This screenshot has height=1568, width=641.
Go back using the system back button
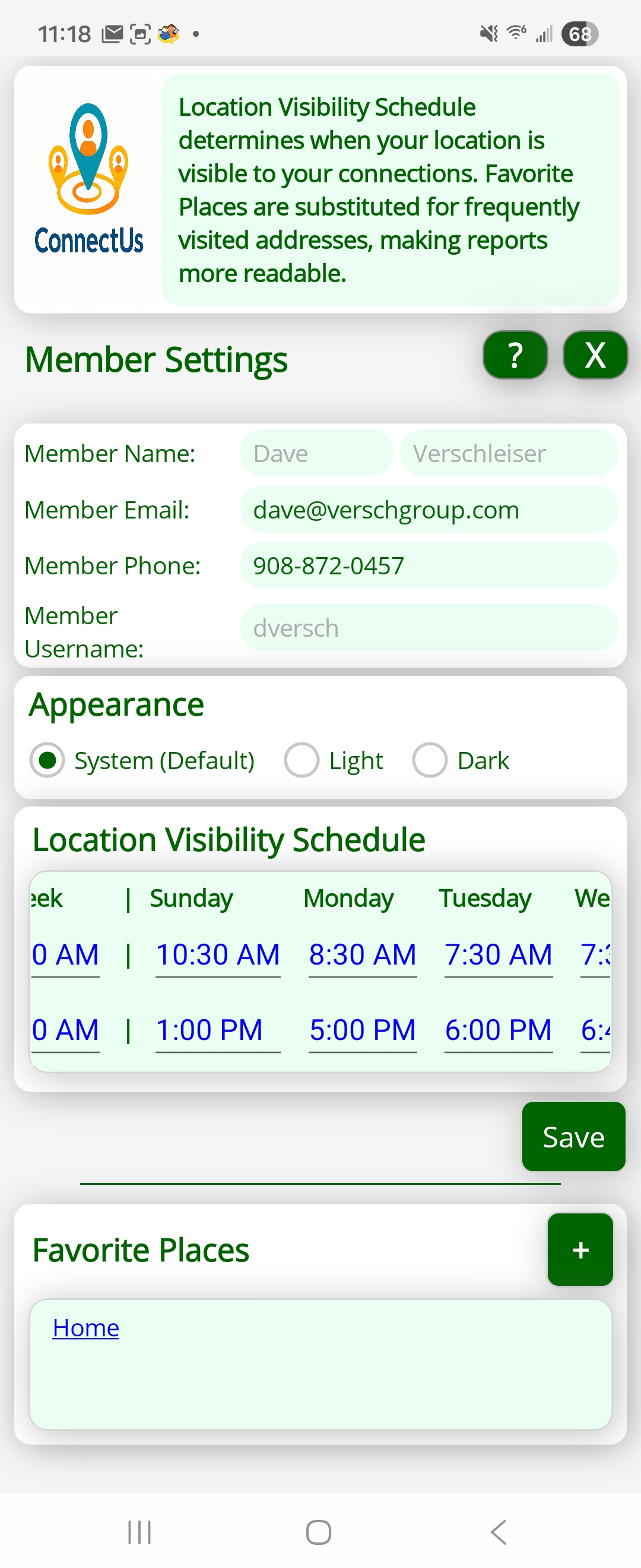coord(498,1532)
